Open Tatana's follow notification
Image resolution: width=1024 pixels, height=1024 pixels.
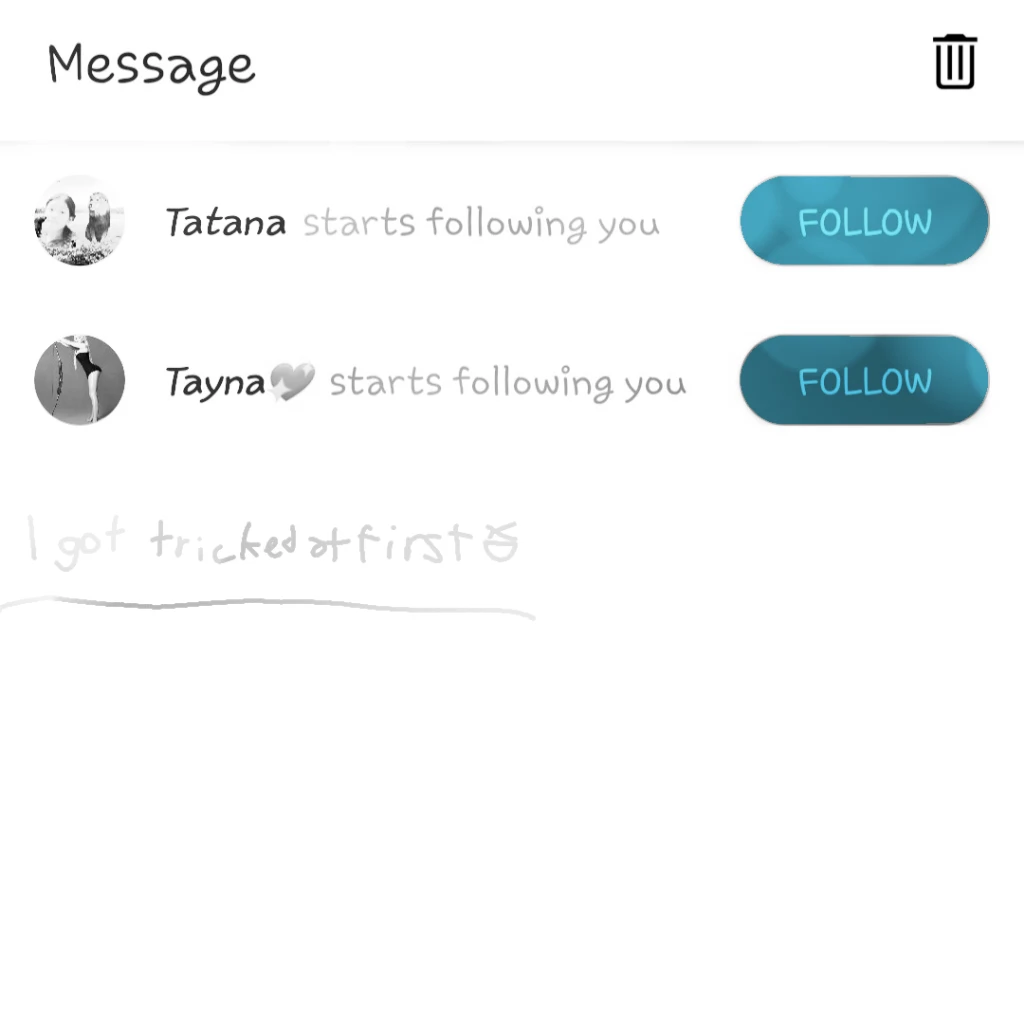pos(412,222)
